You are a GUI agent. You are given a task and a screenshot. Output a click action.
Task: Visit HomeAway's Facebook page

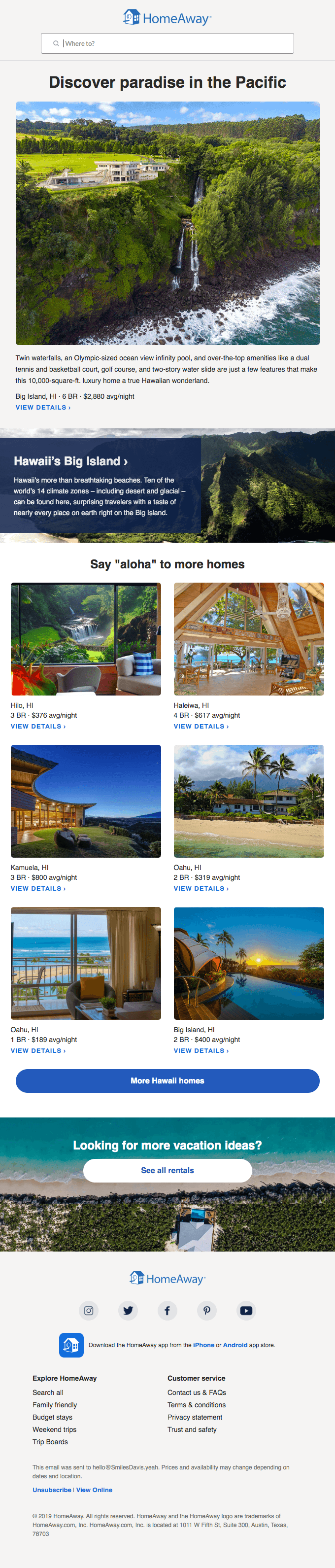click(x=167, y=1310)
